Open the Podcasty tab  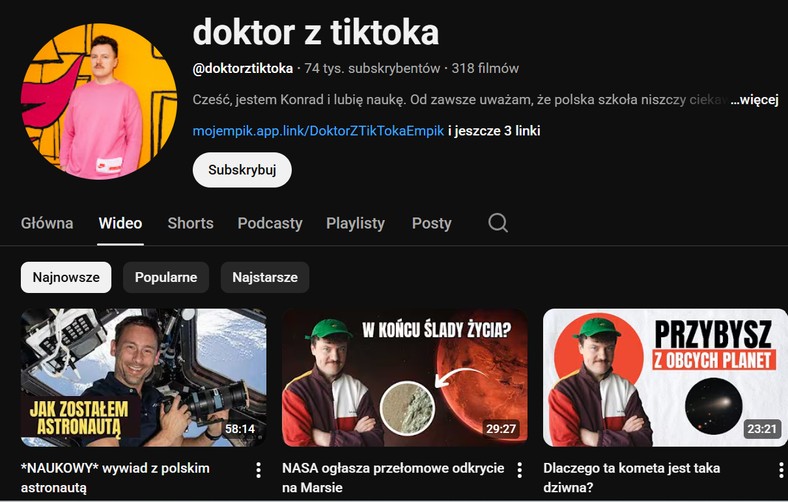270,223
